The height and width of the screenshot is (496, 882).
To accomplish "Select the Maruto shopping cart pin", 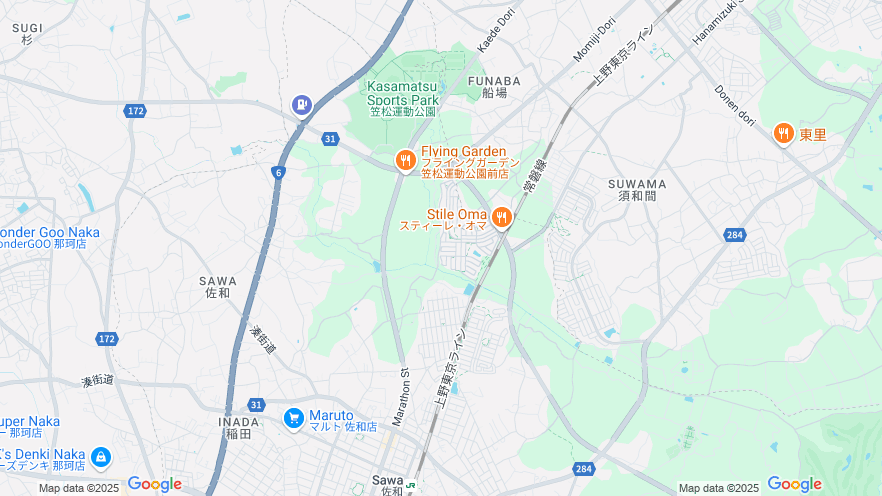I will pos(294,417).
